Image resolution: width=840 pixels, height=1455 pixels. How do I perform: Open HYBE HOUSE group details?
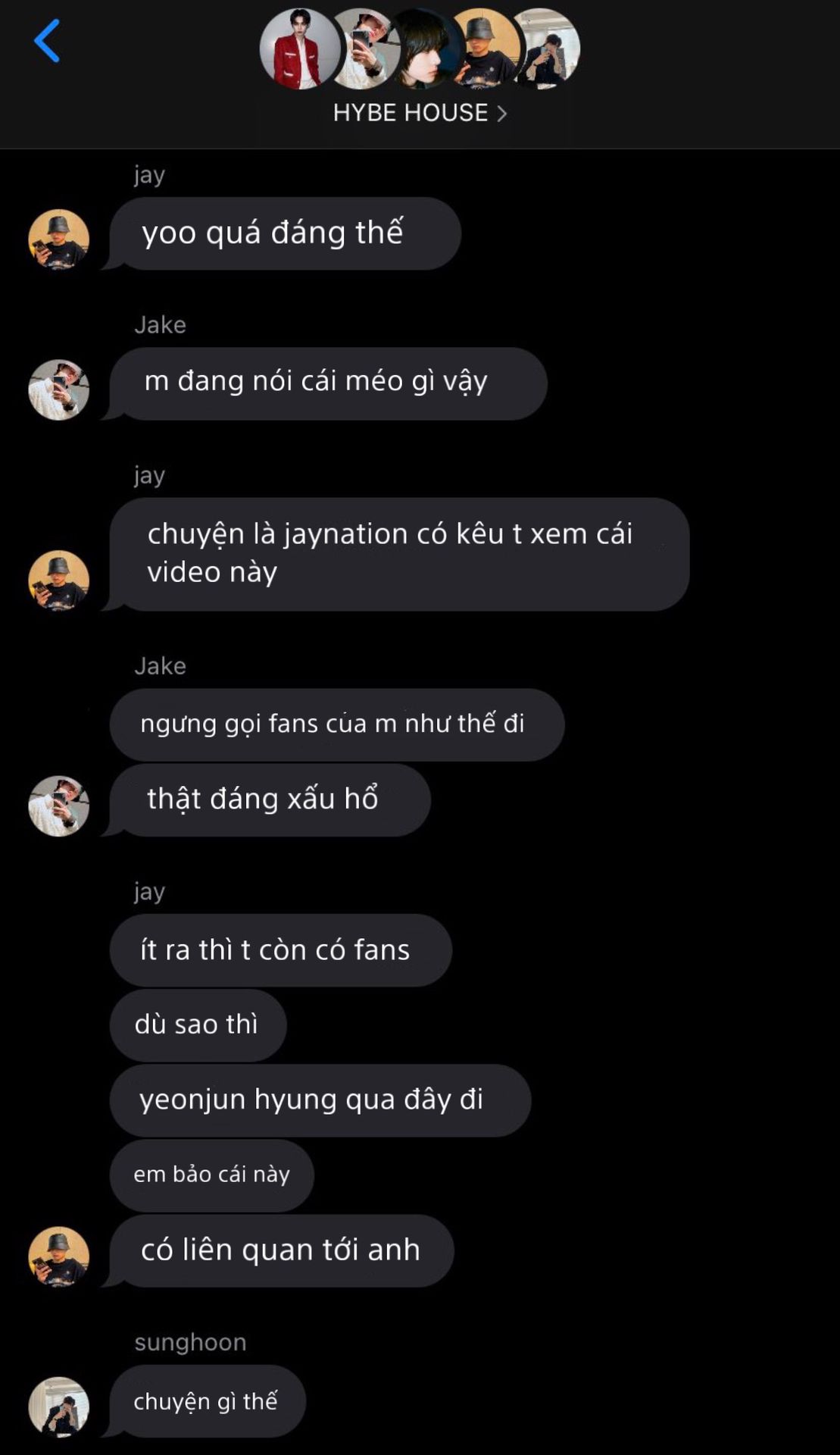coord(420,113)
